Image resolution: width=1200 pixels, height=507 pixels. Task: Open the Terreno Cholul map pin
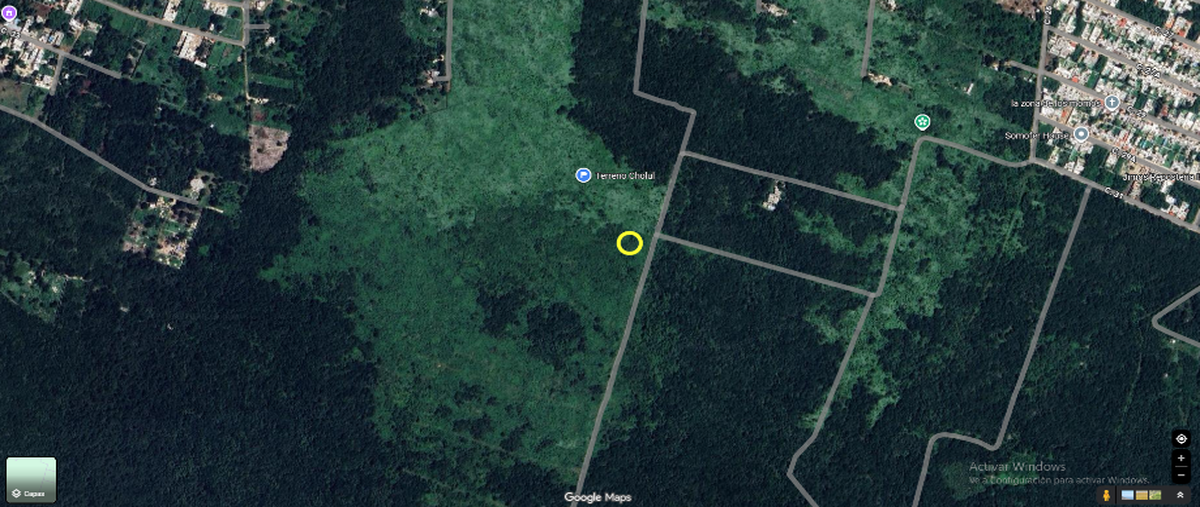pos(584,175)
